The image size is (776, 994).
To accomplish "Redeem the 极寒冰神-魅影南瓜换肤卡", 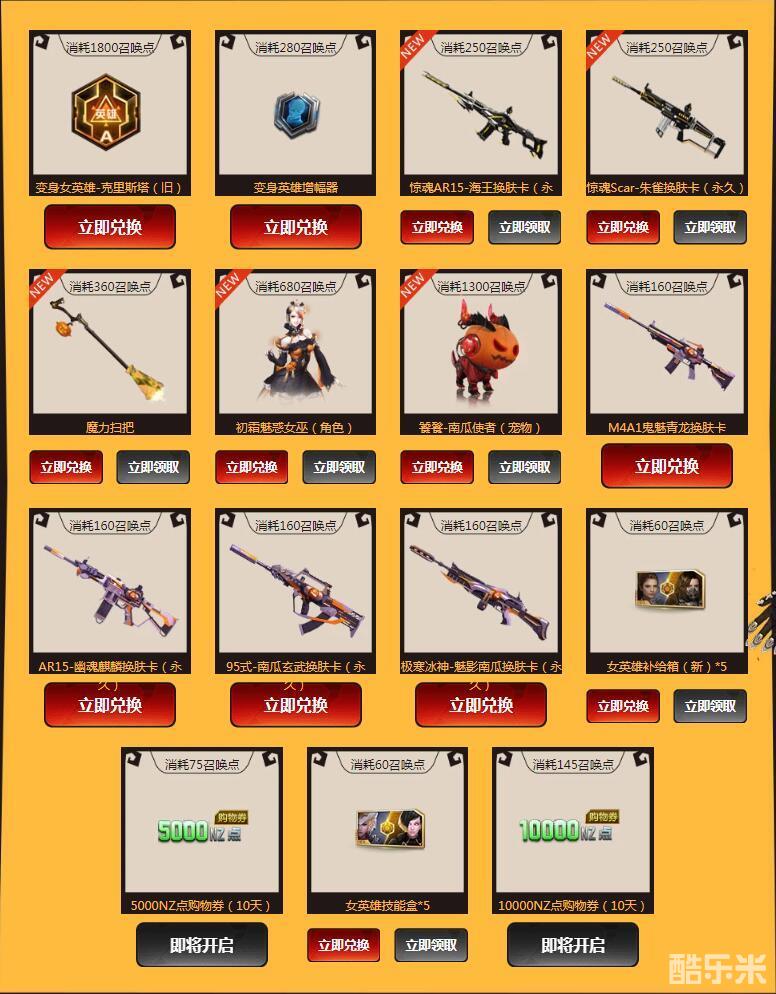I will point(481,705).
